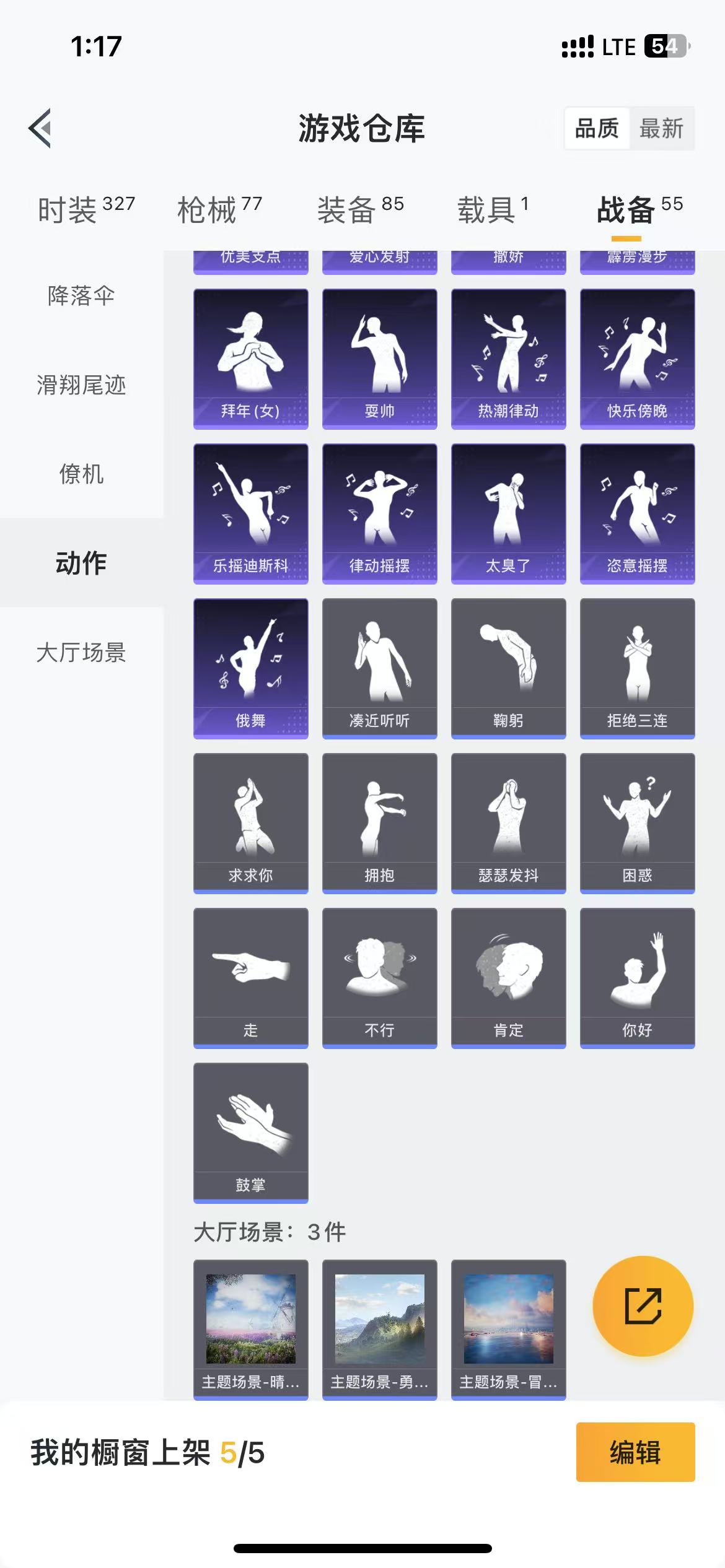725x1568 pixels.
Task: Switch to the 枪械 tab
Action: pos(219,209)
